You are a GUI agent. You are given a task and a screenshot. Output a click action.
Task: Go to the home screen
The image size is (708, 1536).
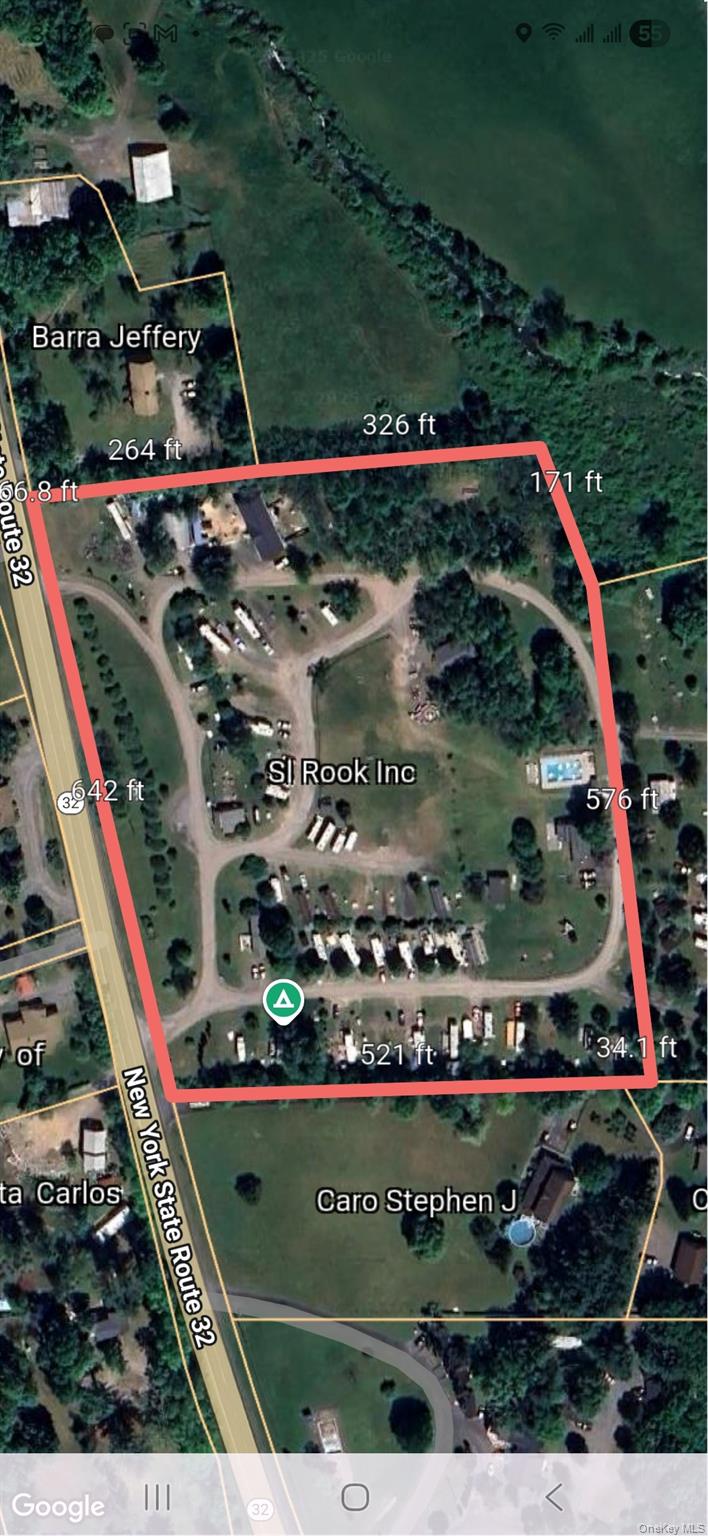pyautogui.click(x=355, y=1497)
